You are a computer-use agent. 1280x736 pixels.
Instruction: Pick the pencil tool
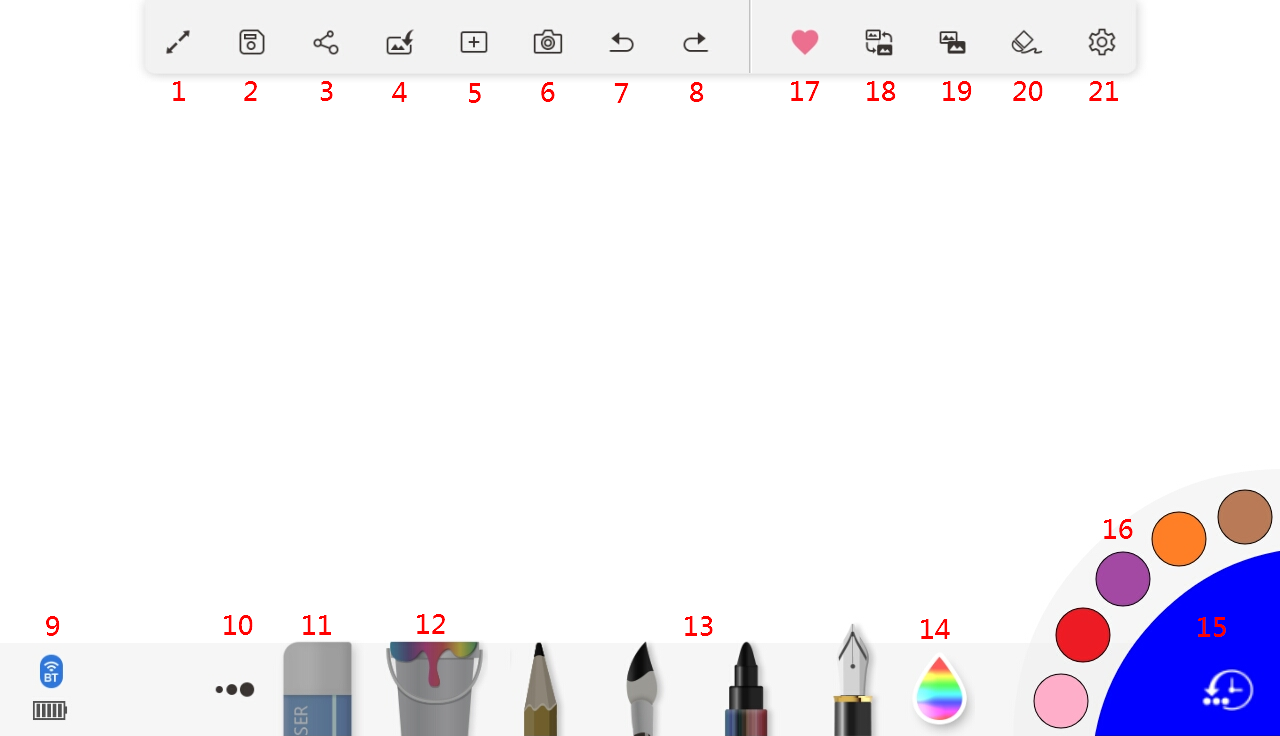(x=540, y=690)
